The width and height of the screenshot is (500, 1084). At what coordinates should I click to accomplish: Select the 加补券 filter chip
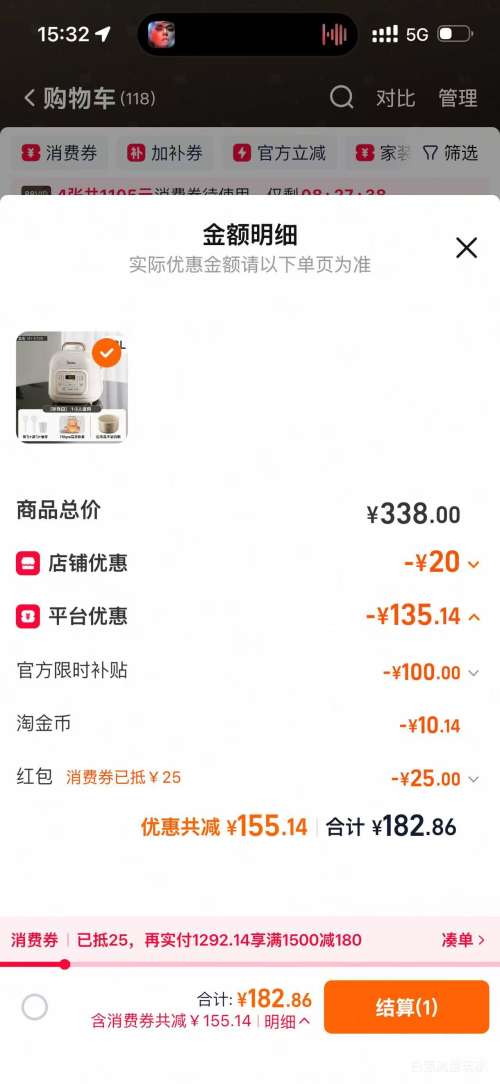point(165,153)
